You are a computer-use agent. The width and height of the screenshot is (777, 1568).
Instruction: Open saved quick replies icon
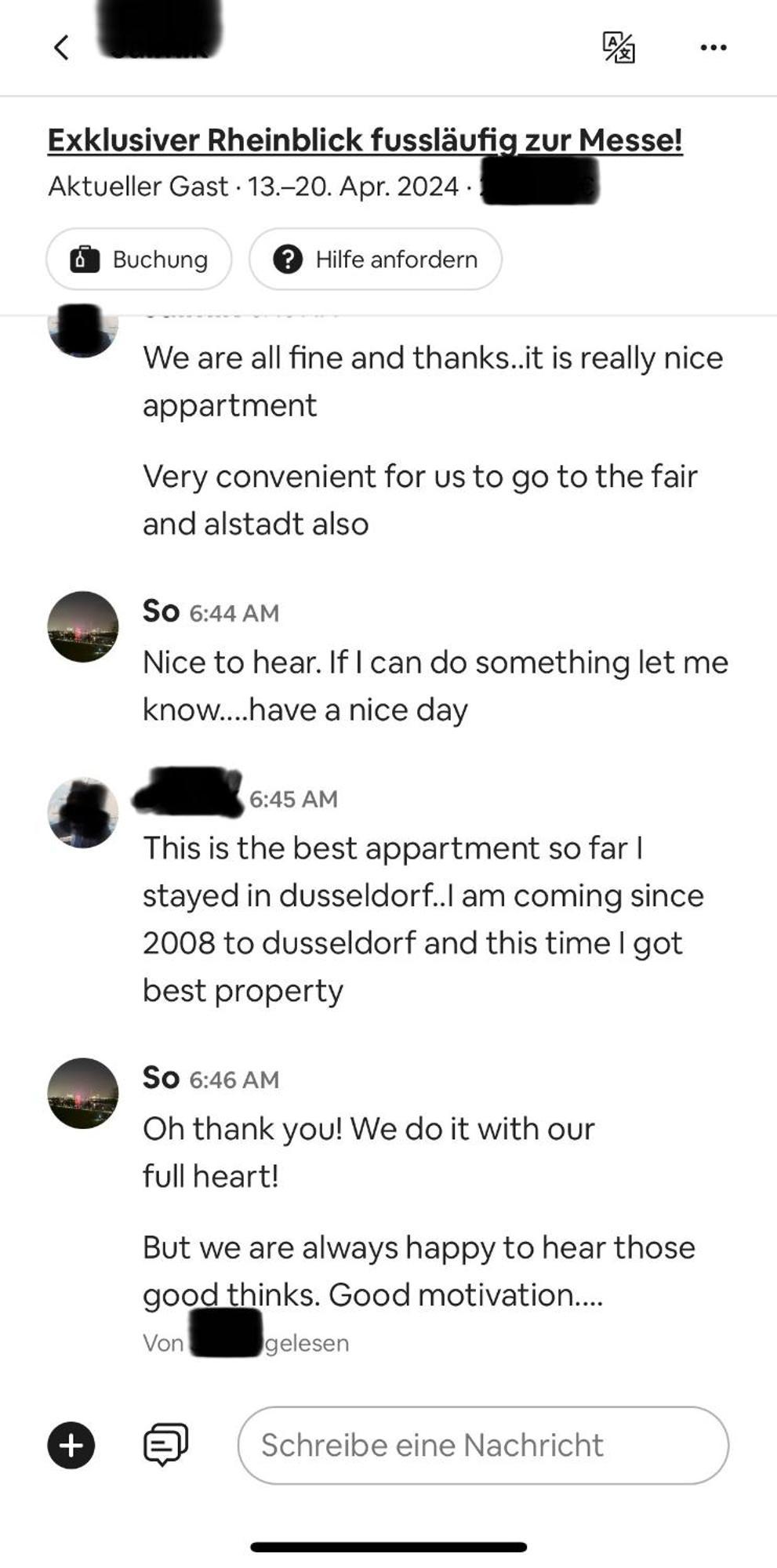[165, 1444]
